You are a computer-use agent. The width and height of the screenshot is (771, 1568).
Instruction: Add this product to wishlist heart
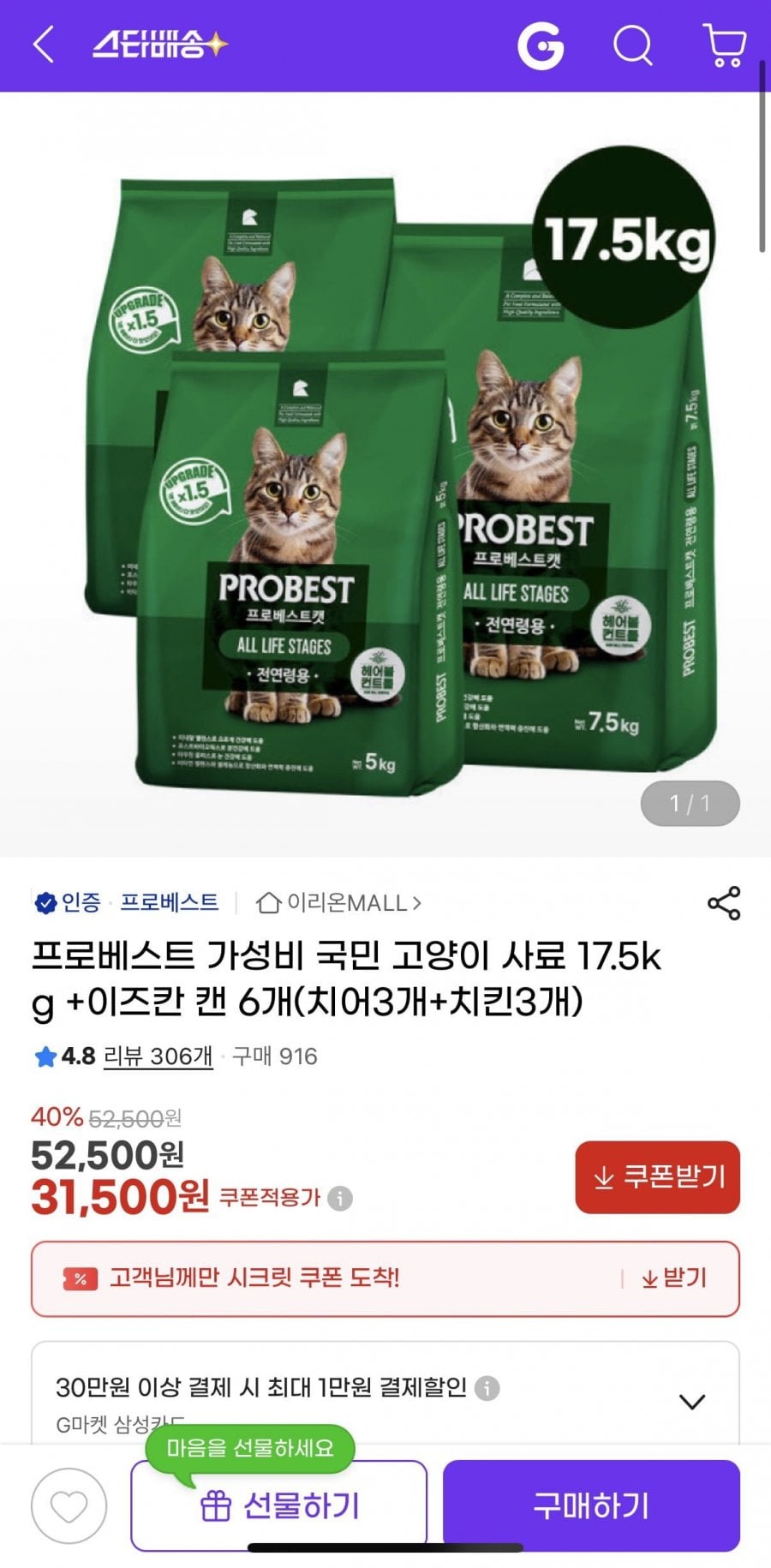69,1505
